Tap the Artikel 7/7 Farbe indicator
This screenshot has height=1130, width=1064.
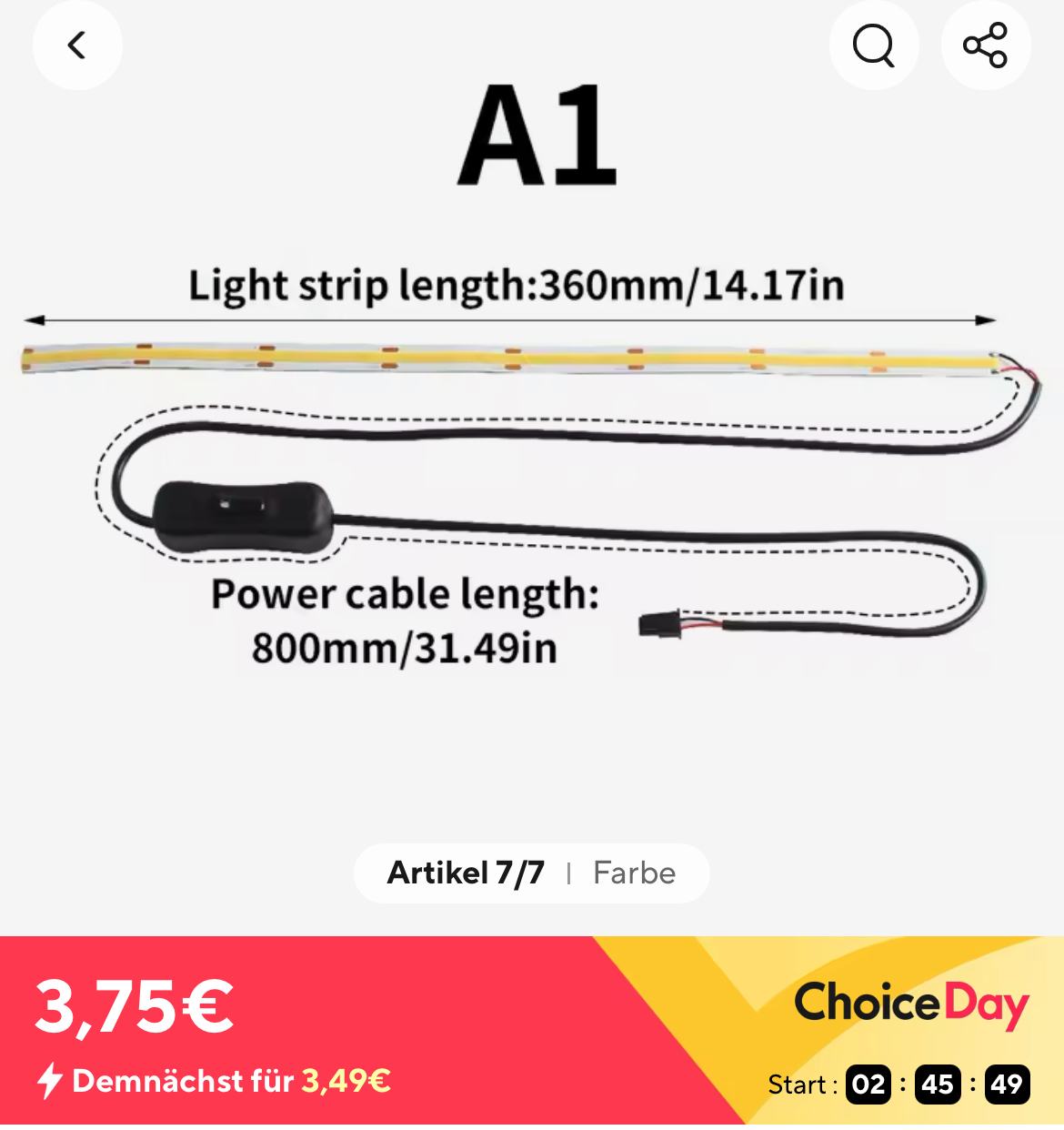[531, 873]
